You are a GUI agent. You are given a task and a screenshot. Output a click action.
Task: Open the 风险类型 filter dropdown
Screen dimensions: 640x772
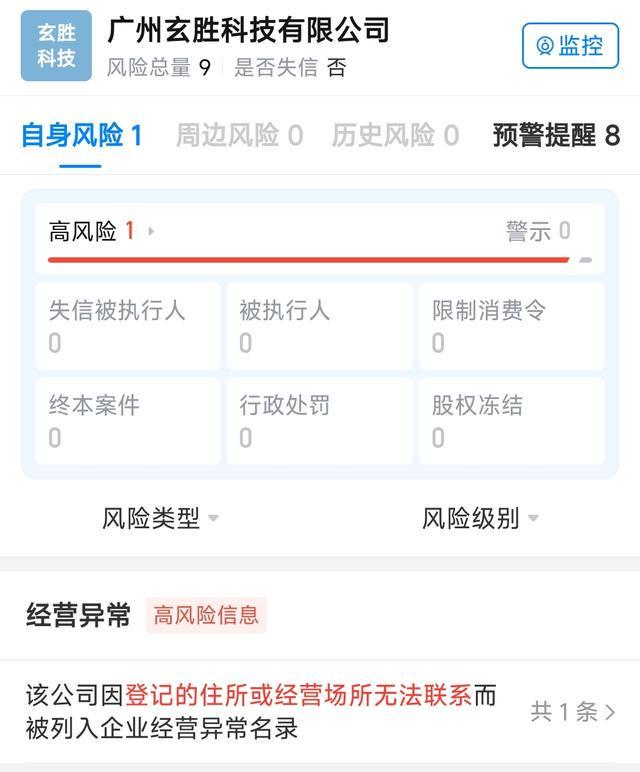click(160, 518)
